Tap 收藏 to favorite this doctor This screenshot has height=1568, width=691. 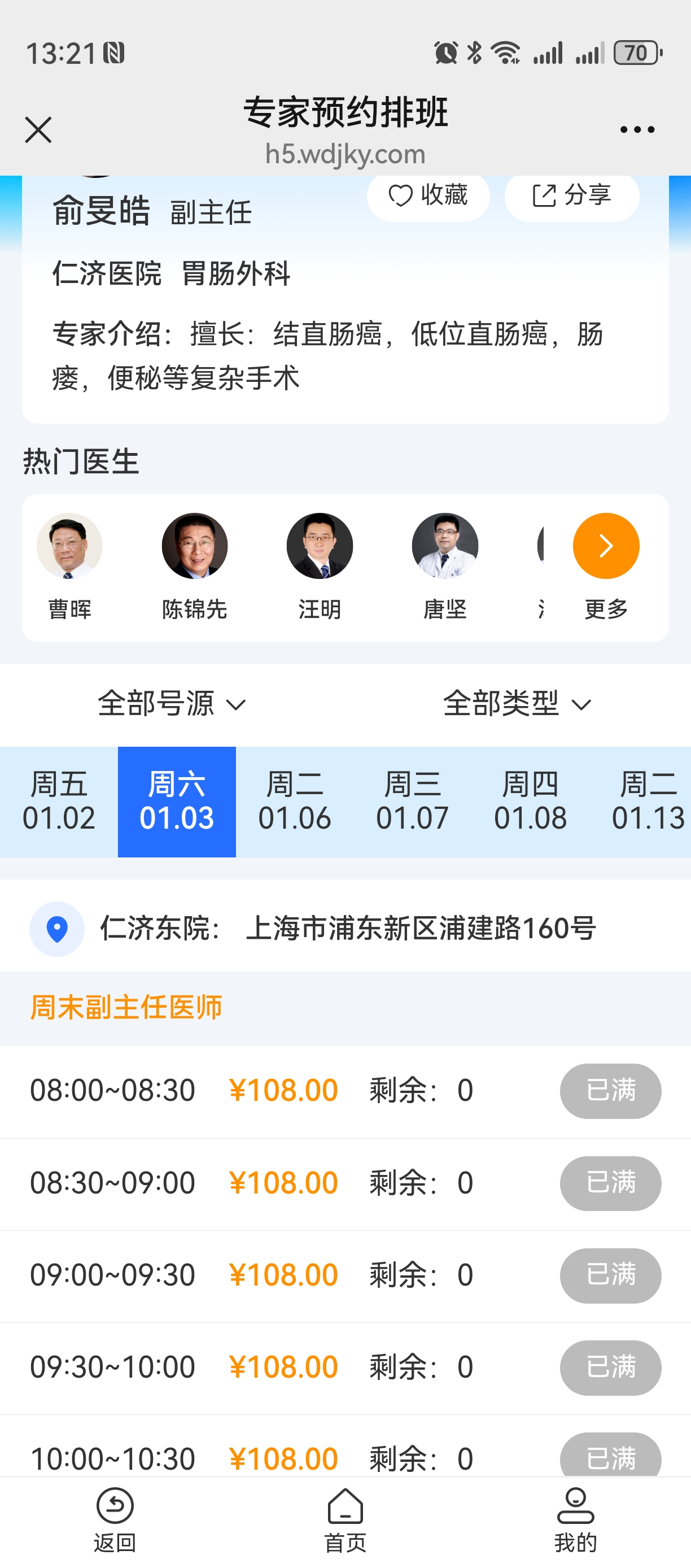(428, 196)
